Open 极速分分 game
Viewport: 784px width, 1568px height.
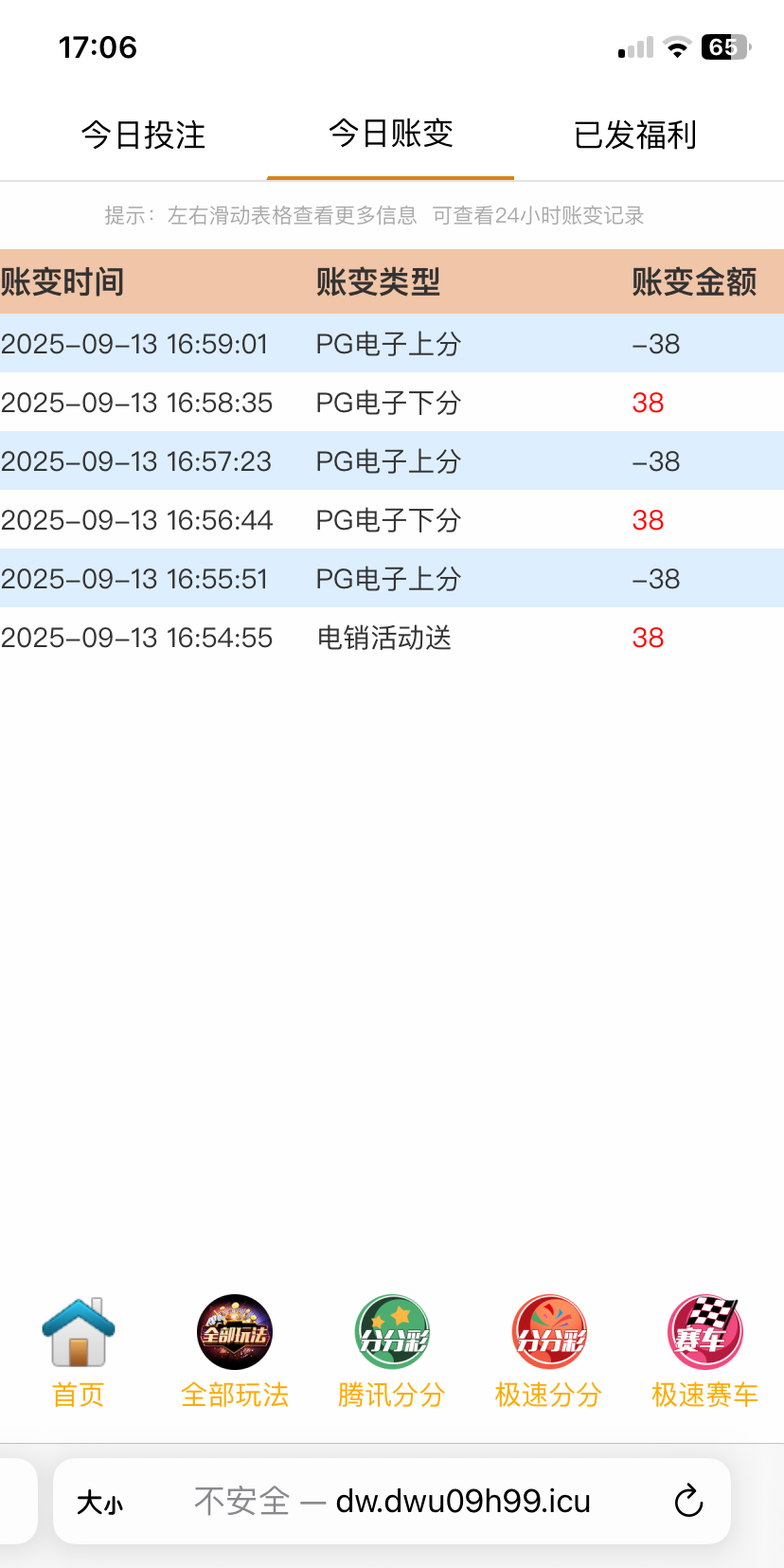pyautogui.click(x=549, y=1352)
